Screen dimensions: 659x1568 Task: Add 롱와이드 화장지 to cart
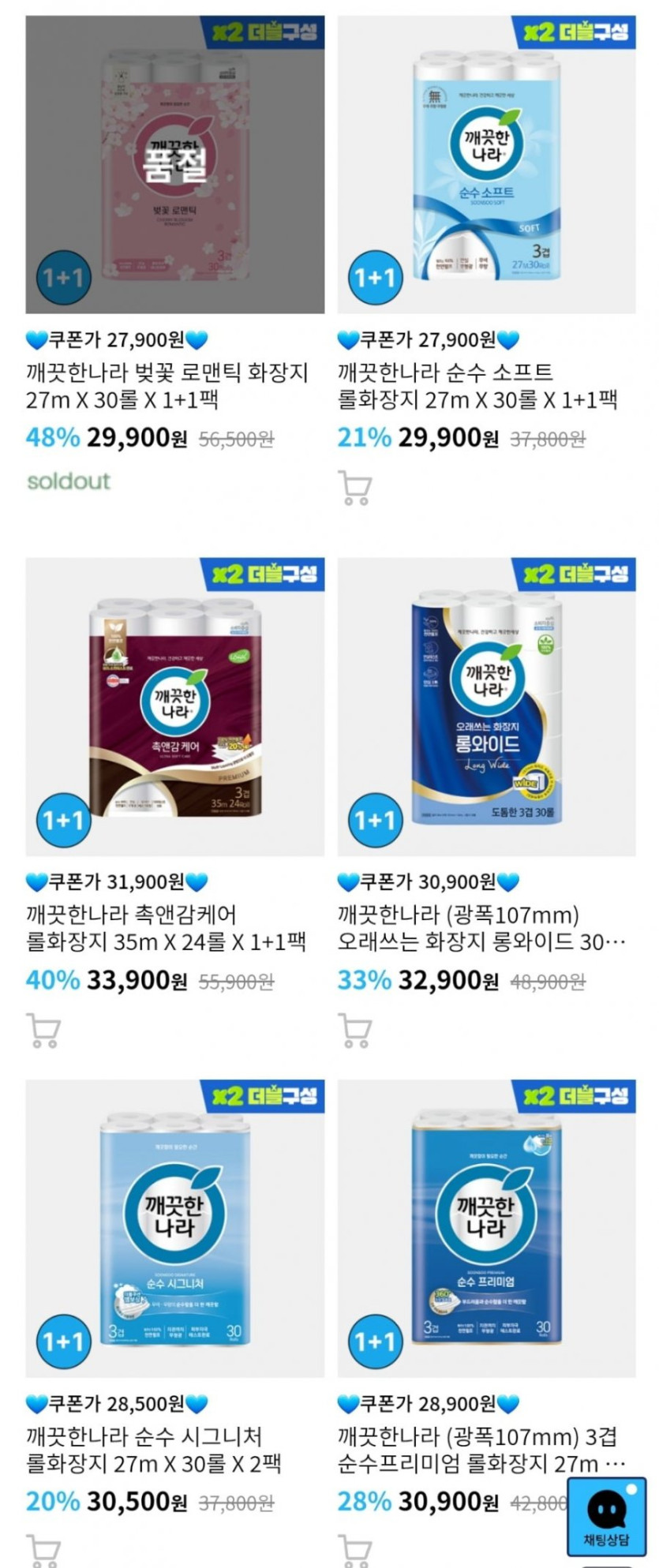[354, 1030]
